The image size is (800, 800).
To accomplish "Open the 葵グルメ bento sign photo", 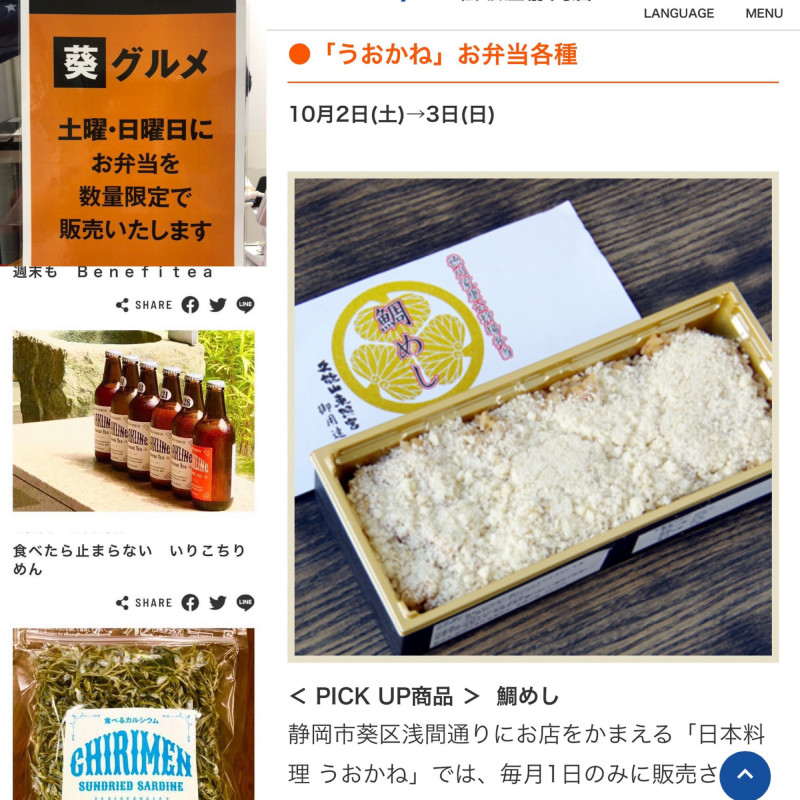I will click(x=133, y=130).
